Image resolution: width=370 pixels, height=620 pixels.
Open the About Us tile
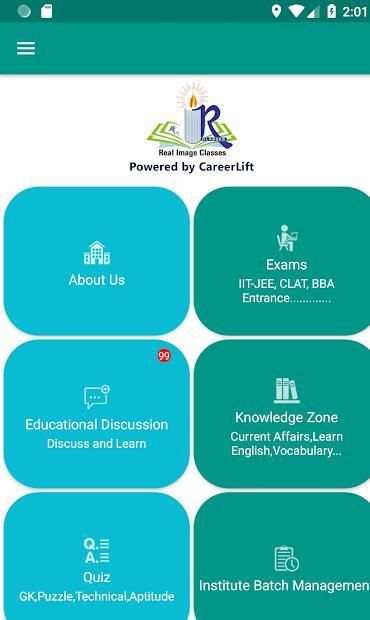click(x=96, y=261)
